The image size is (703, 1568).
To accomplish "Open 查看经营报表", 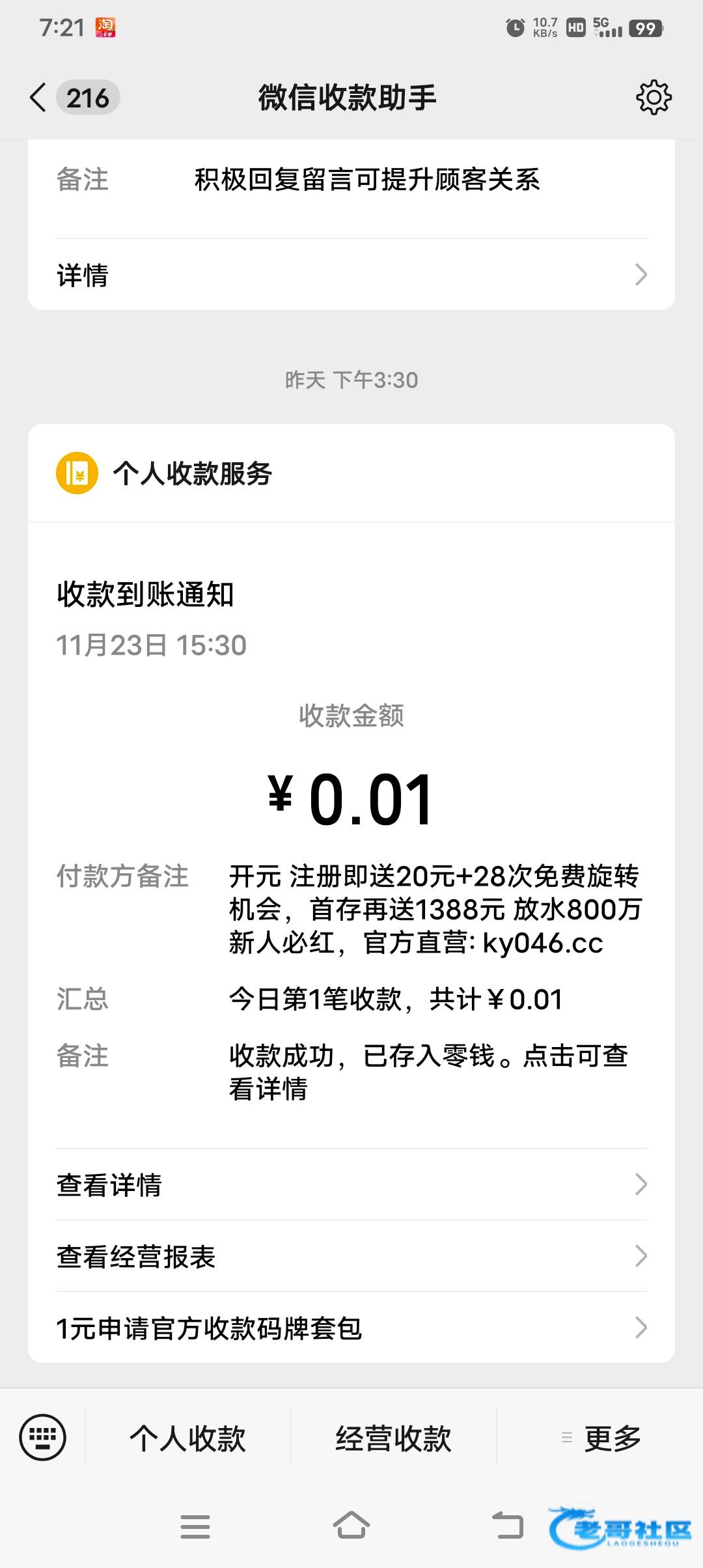I will point(351,1256).
